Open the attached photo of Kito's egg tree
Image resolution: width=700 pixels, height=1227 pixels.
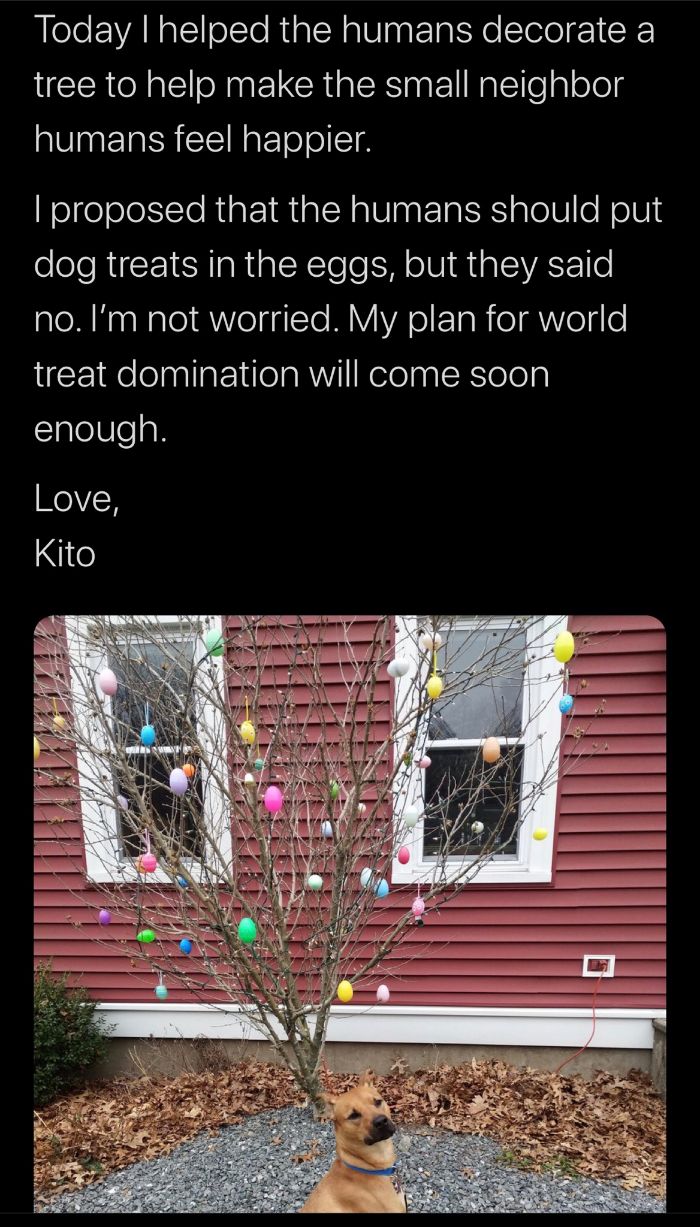[x=350, y=912]
